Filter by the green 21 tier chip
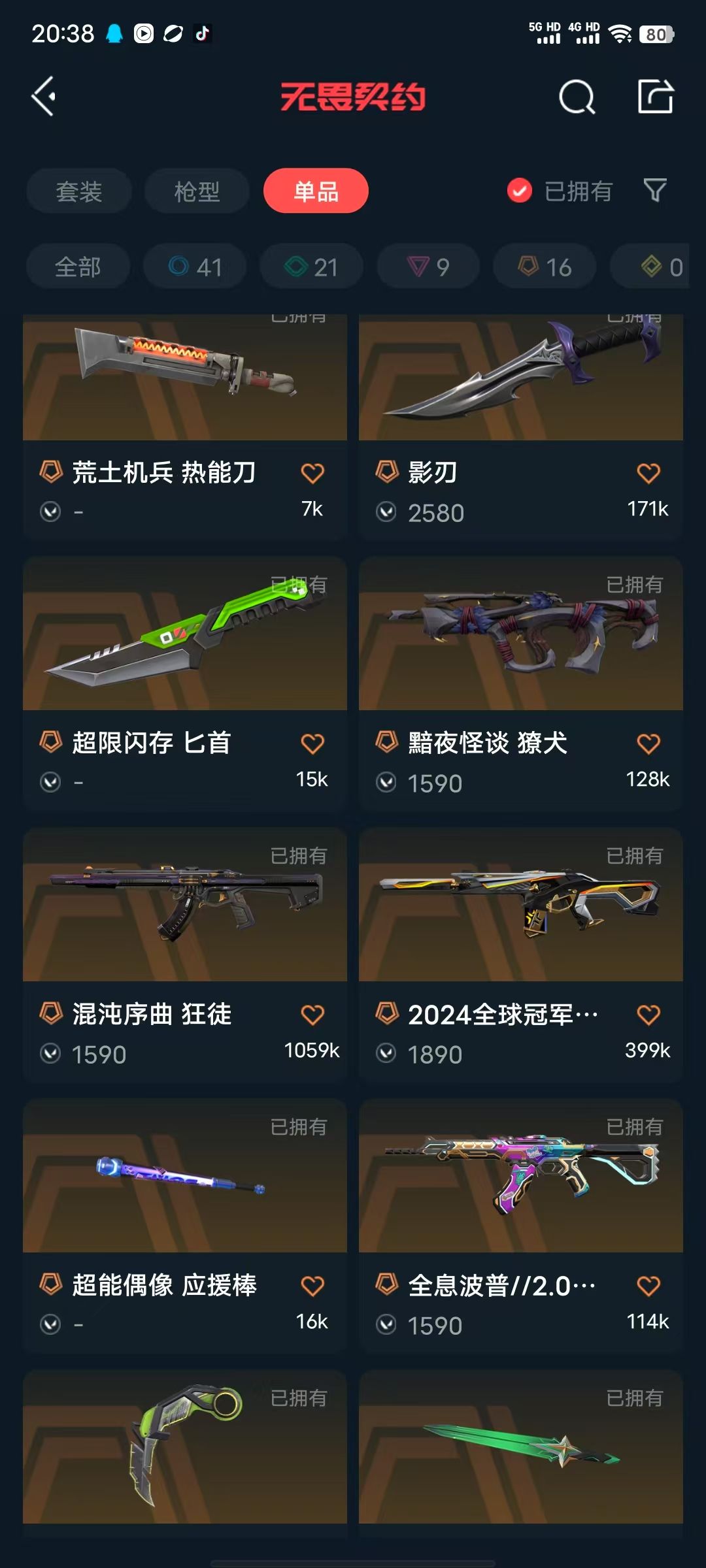 [311, 267]
